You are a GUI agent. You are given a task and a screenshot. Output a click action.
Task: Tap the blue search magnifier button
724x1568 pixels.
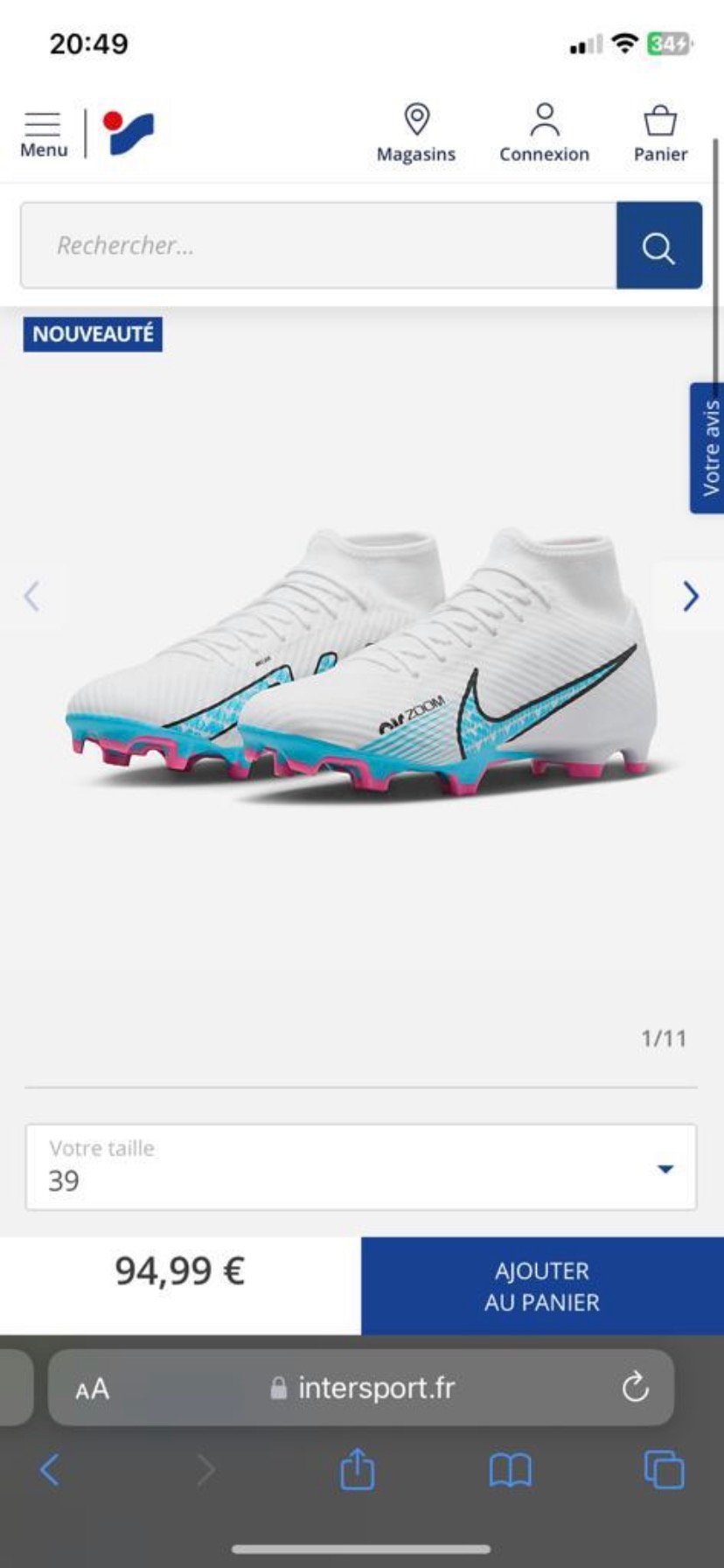coord(658,245)
